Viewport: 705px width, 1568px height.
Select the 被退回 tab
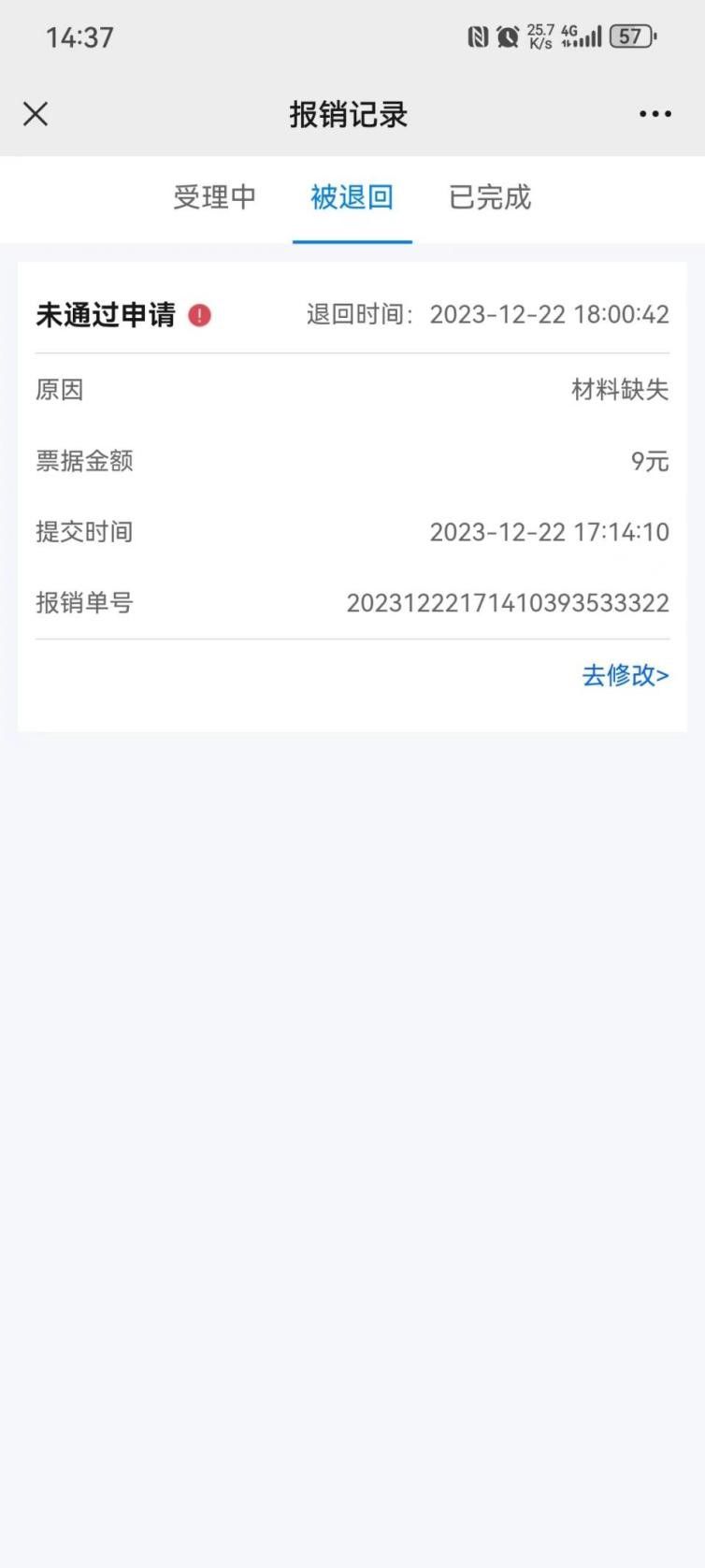[x=352, y=197]
